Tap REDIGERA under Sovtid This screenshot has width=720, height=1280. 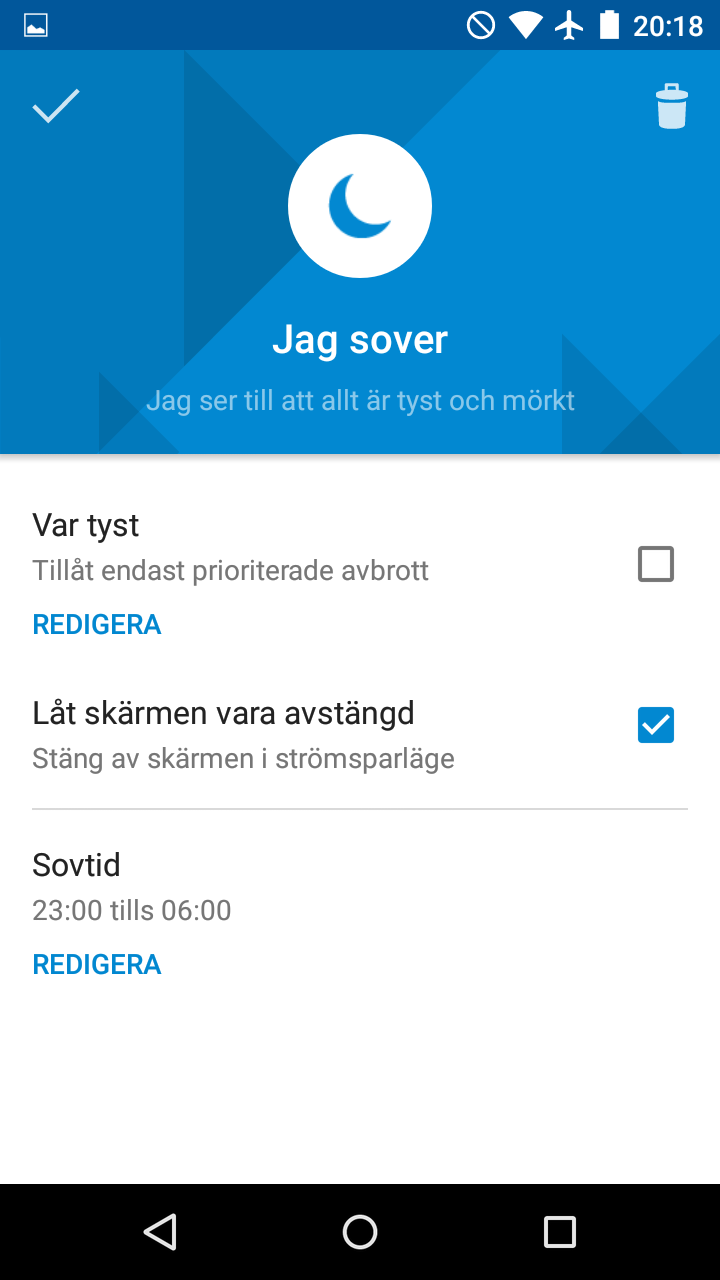click(x=97, y=965)
